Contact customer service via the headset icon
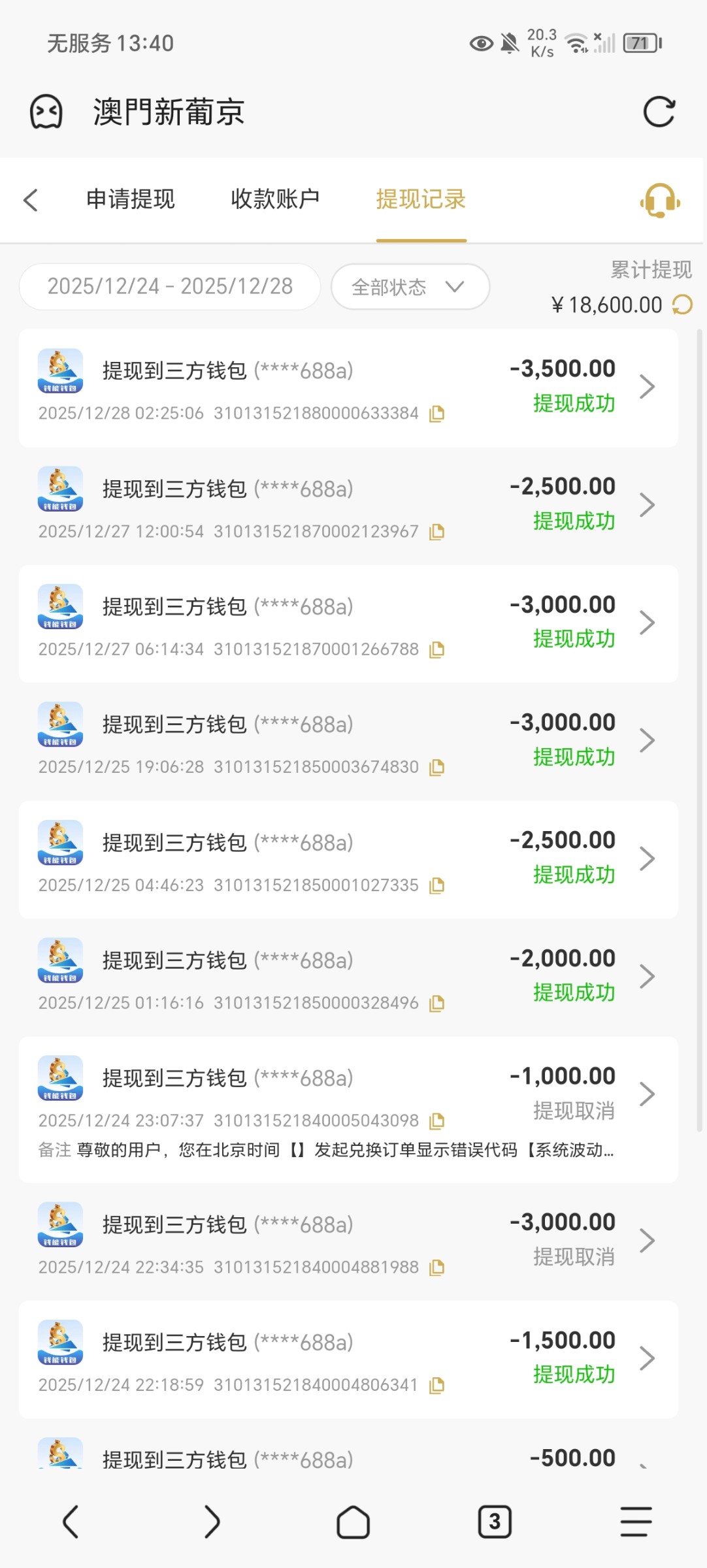 (660, 201)
